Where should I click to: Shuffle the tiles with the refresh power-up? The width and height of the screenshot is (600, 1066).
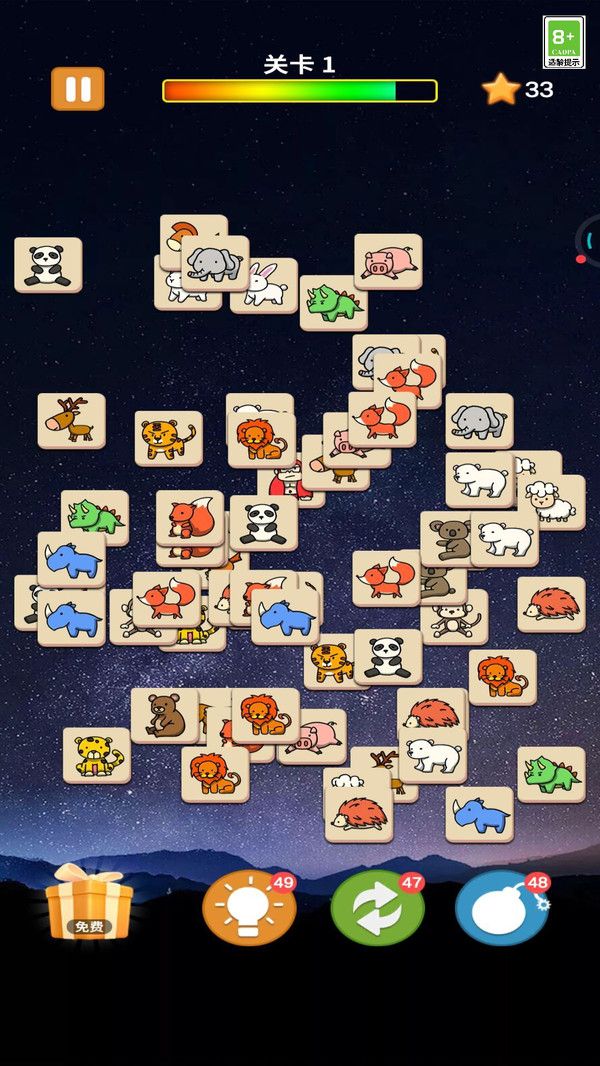377,907
